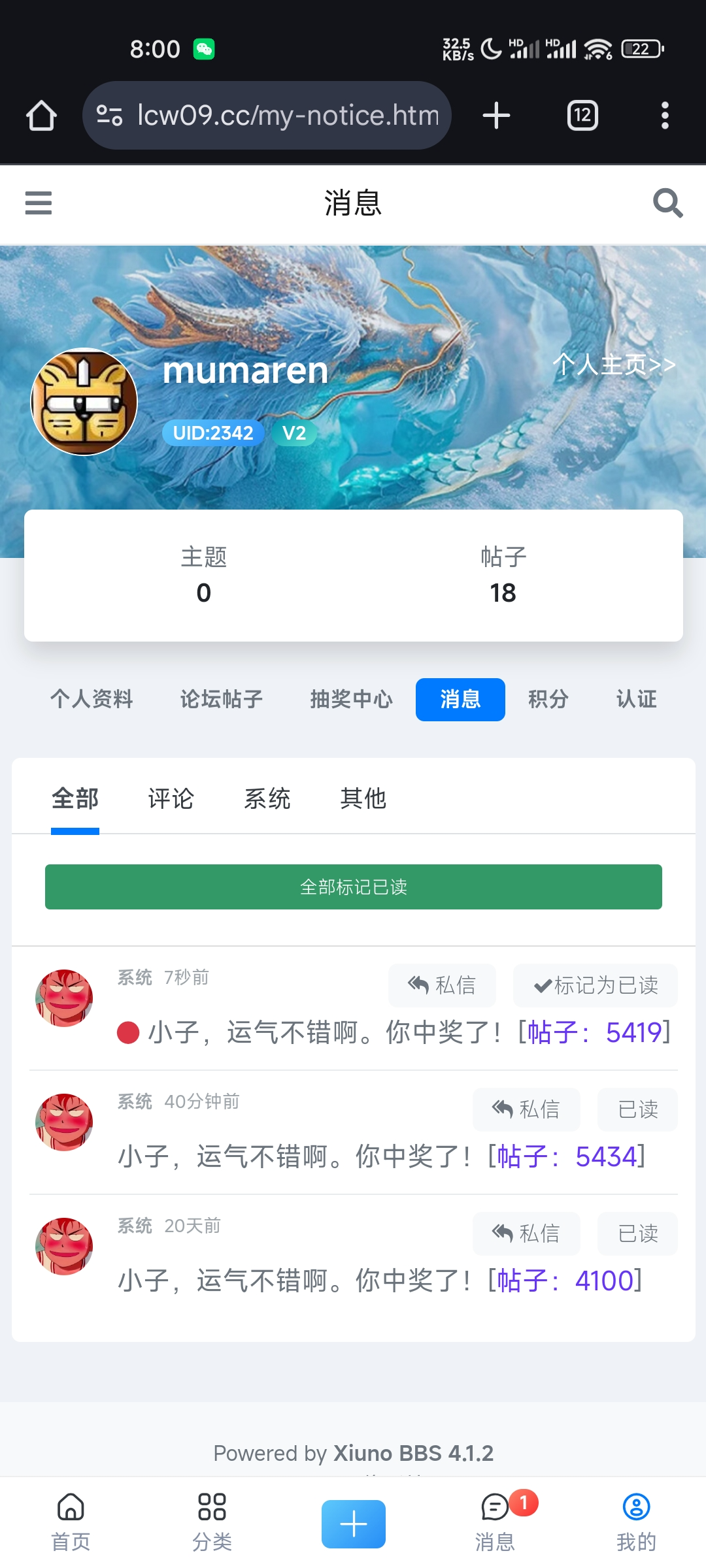Tap the system message sender avatar
The image size is (706, 1568).
coord(63,998)
